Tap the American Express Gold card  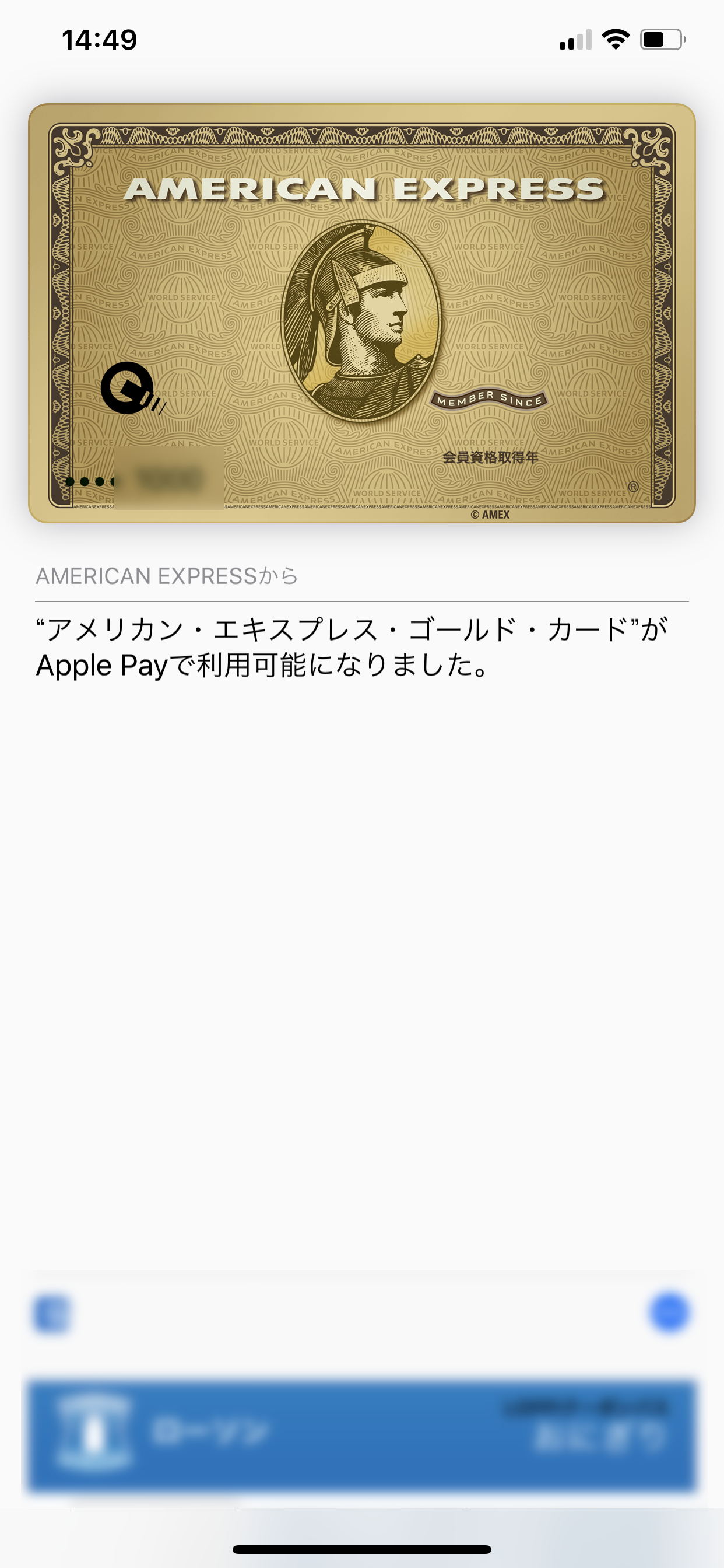click(361, 313)
